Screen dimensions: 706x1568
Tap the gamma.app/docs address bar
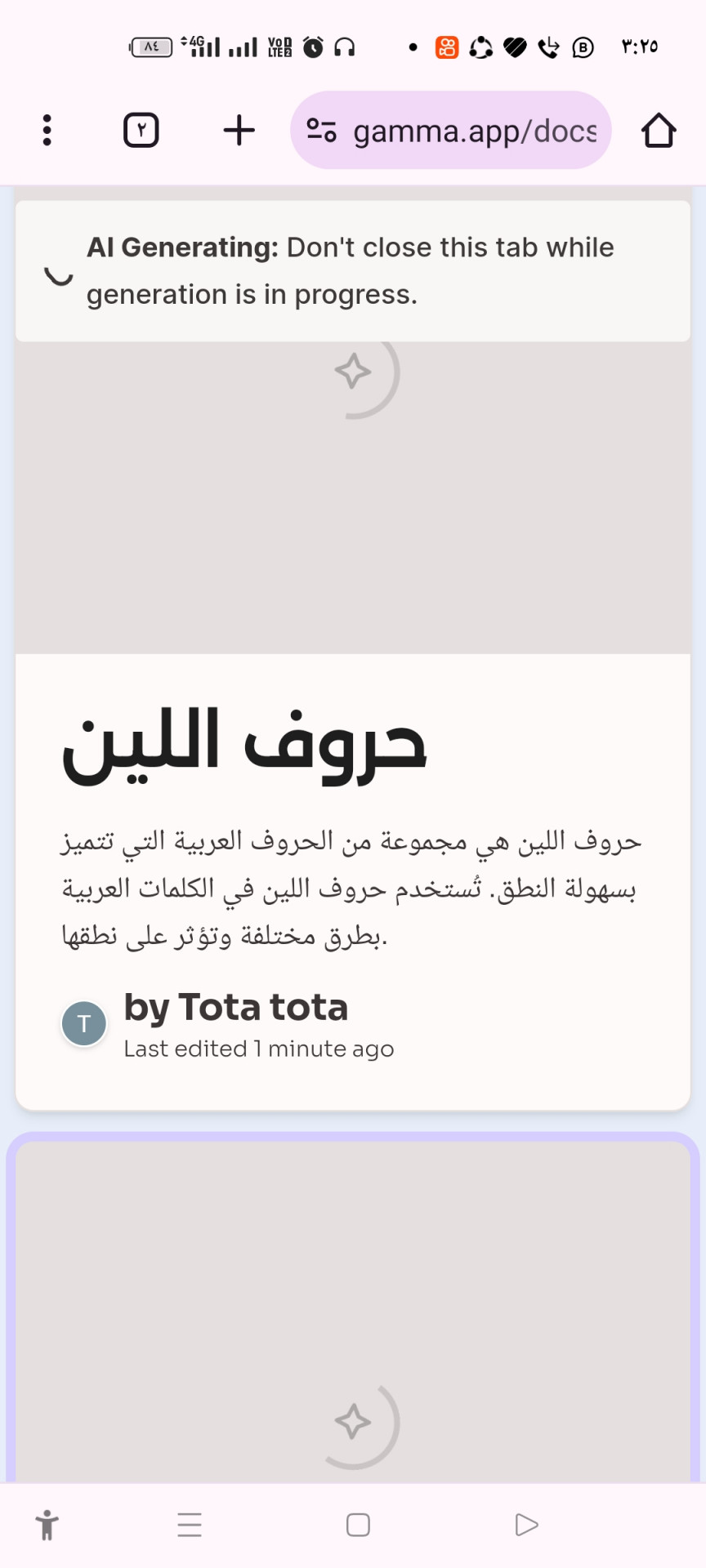click(x=474, y=131)
